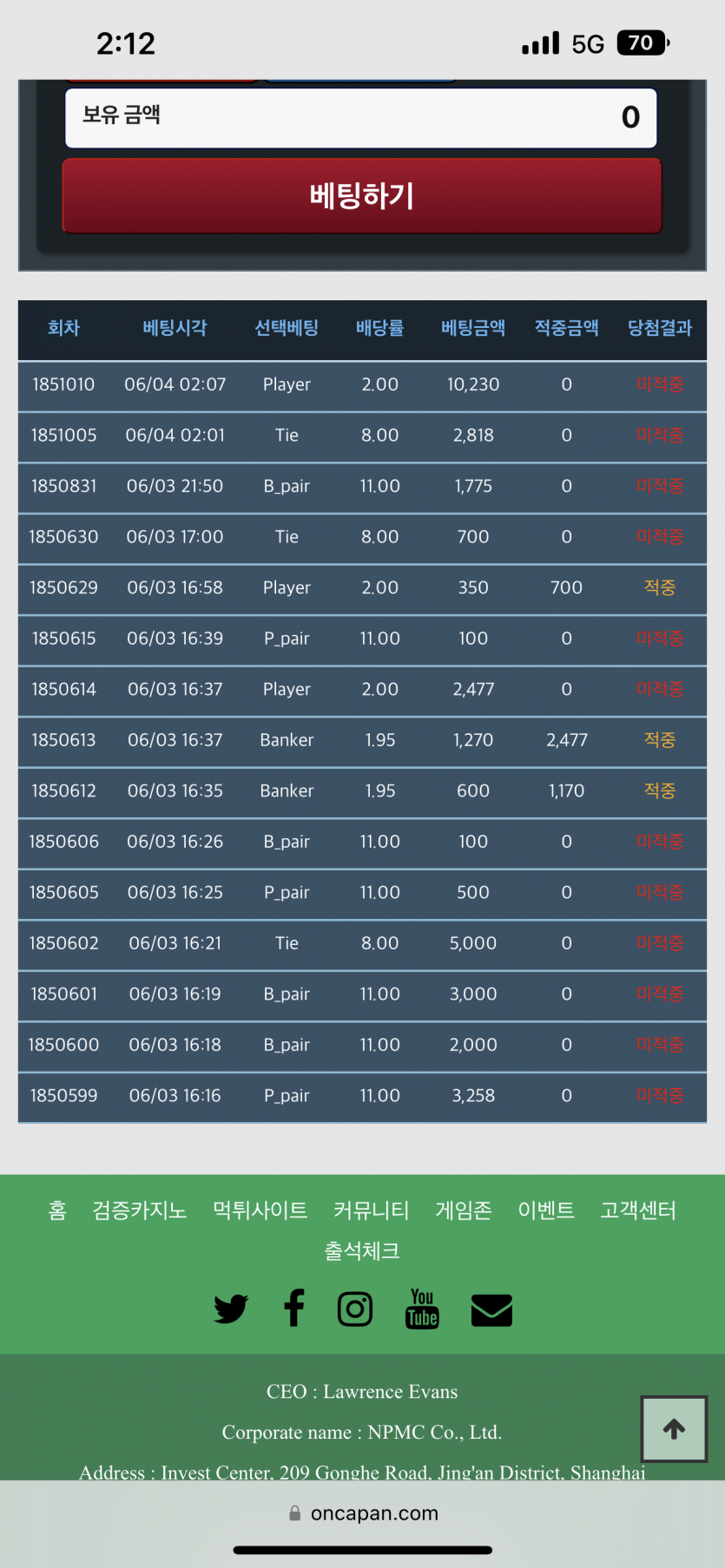
Task: Tap the email envelope icon
Action: [x=491, y=1309]
